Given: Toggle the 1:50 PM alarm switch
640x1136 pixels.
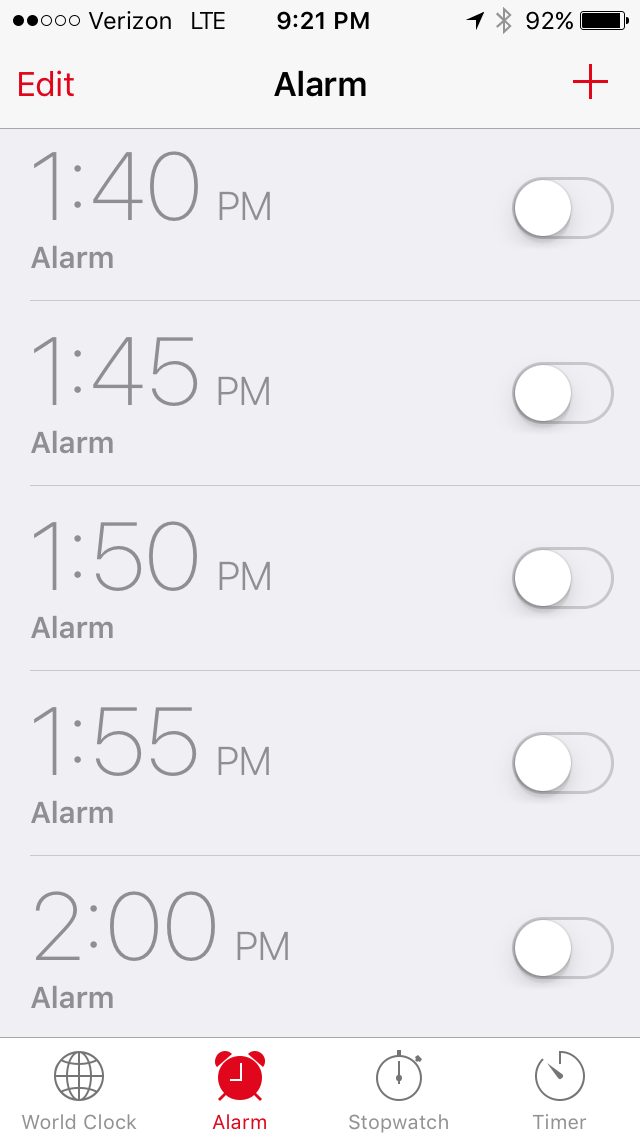Looking at the screenshot, I should click(562, 578).
